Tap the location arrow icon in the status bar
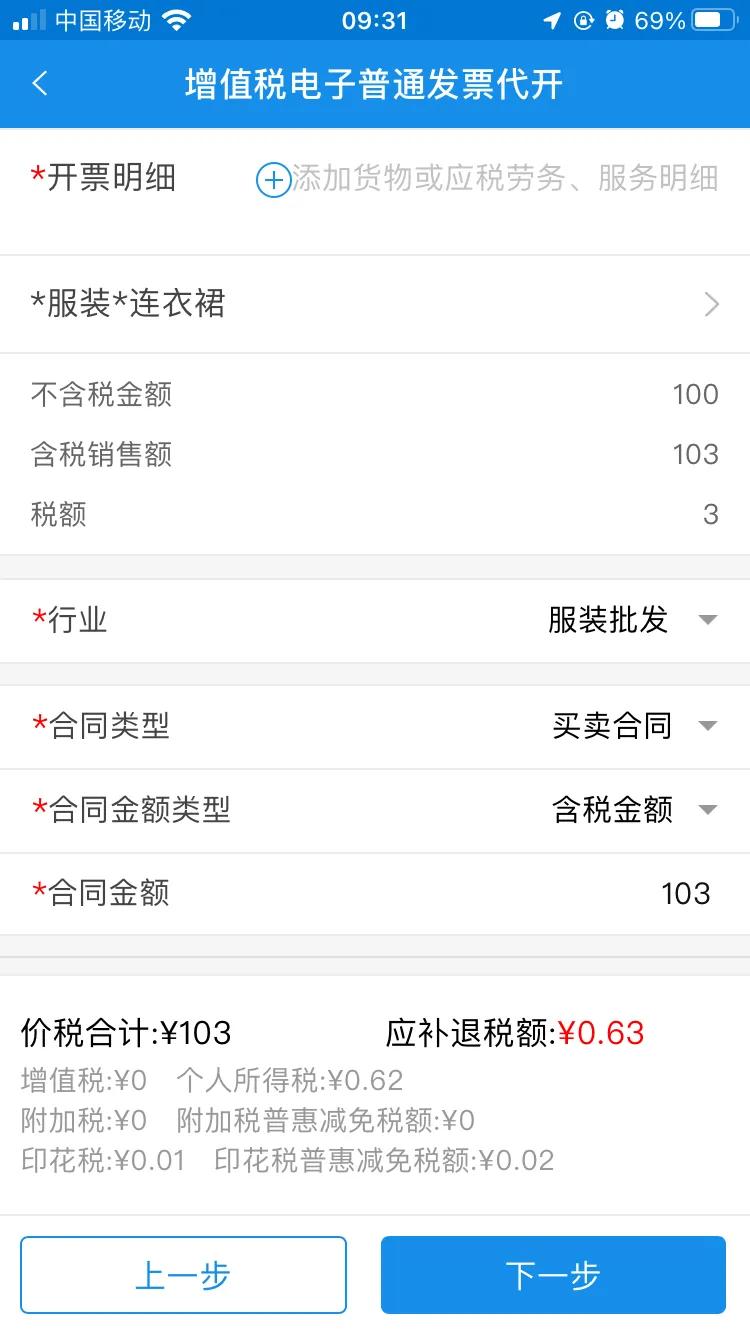 pos(552,18)
